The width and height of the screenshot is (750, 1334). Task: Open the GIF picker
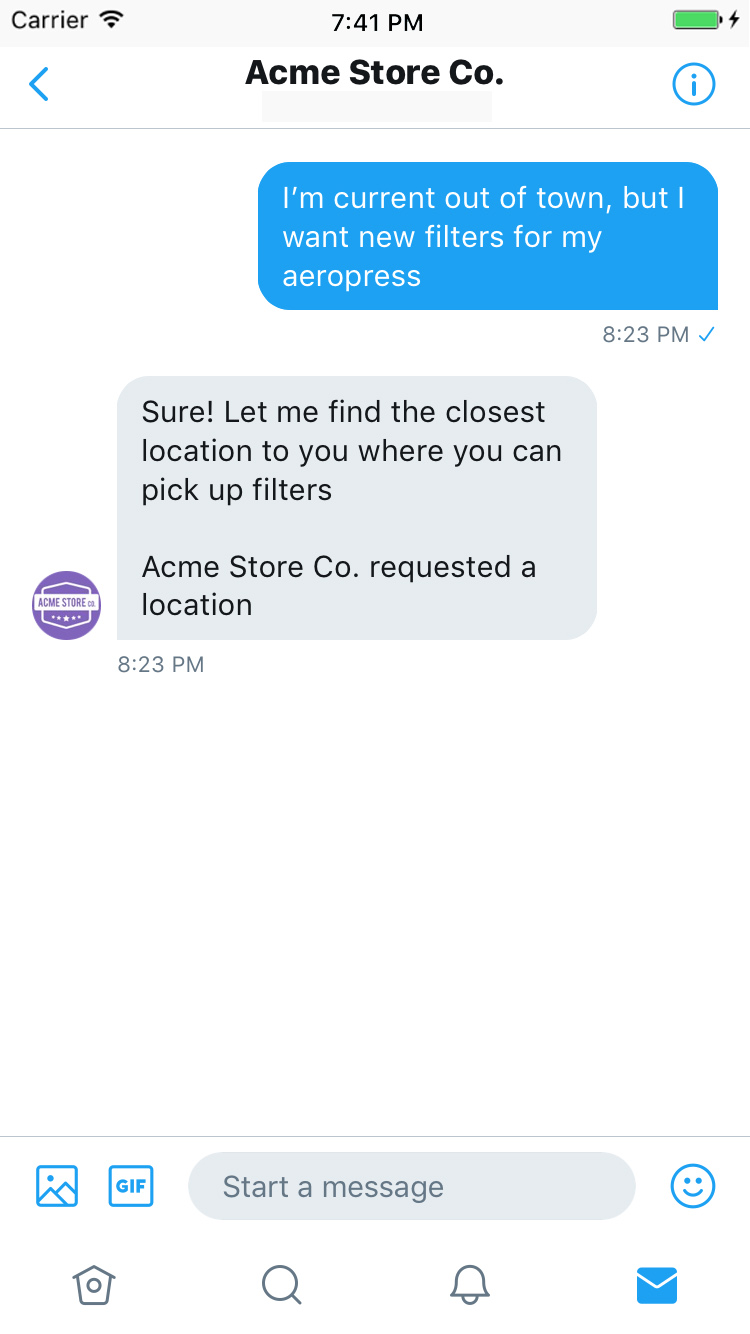131,1186
